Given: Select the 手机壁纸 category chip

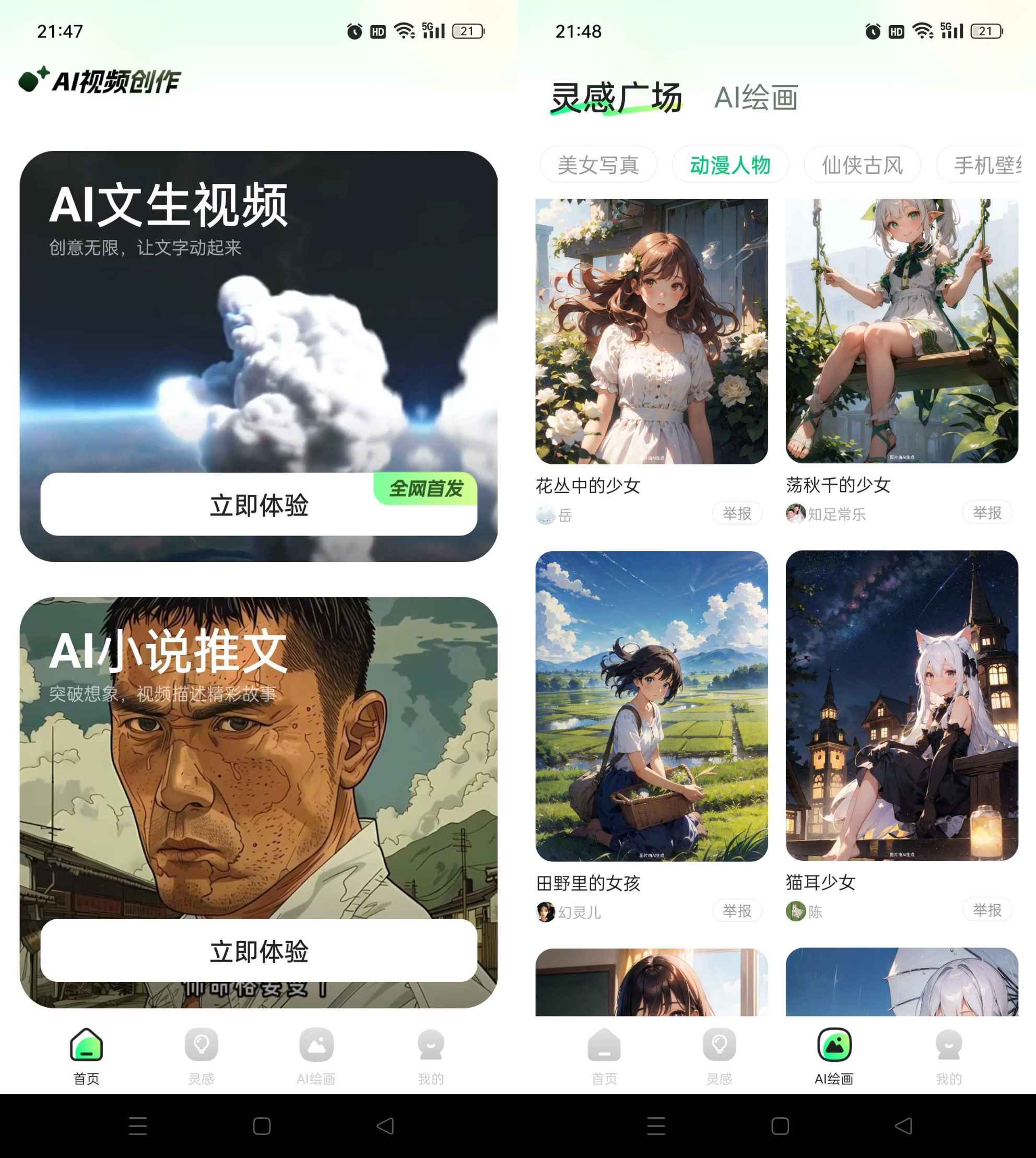Looking at the screenshot, I should [x=986, y=165].
